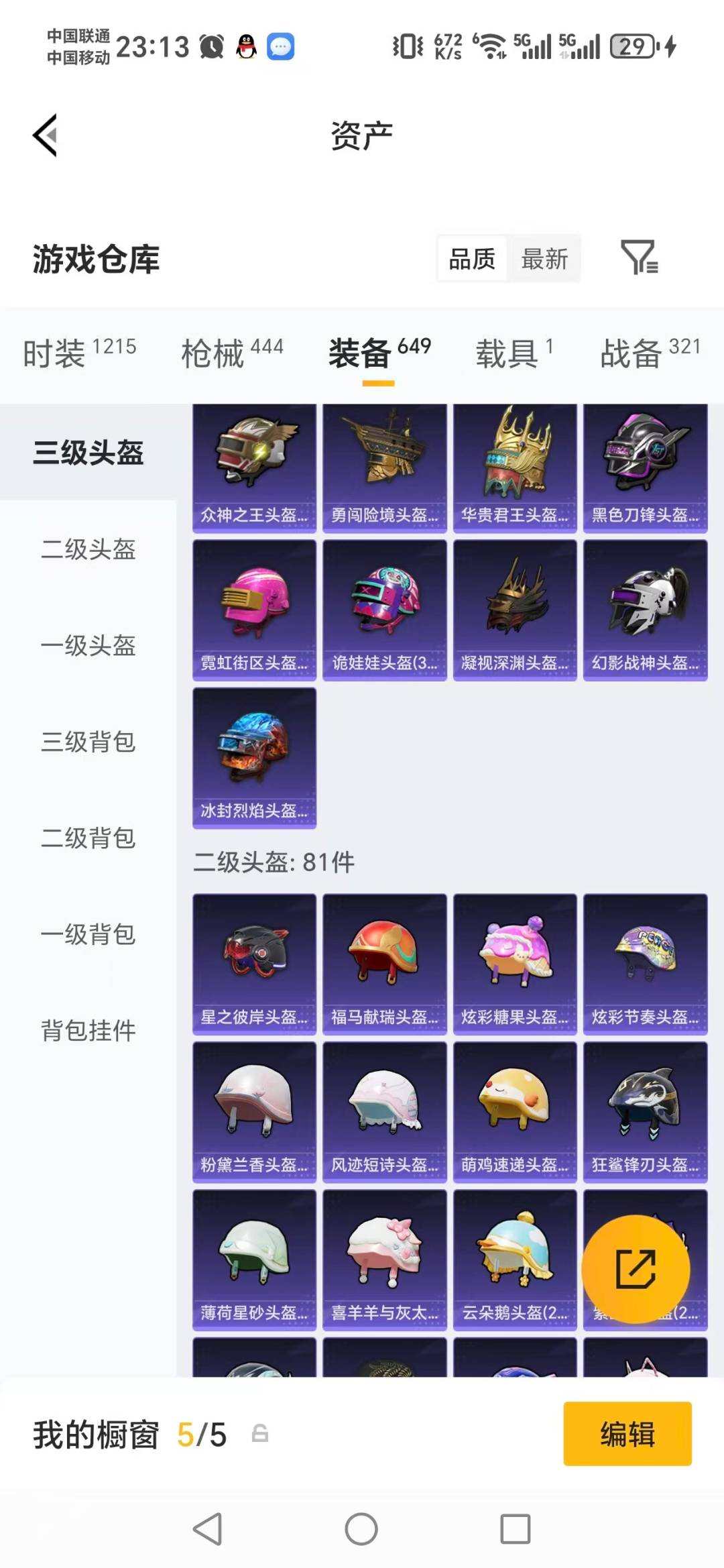Open the 众神之王头盔 item
Image resolution: width=724 pixels, height=1568 pixels.
255,463
